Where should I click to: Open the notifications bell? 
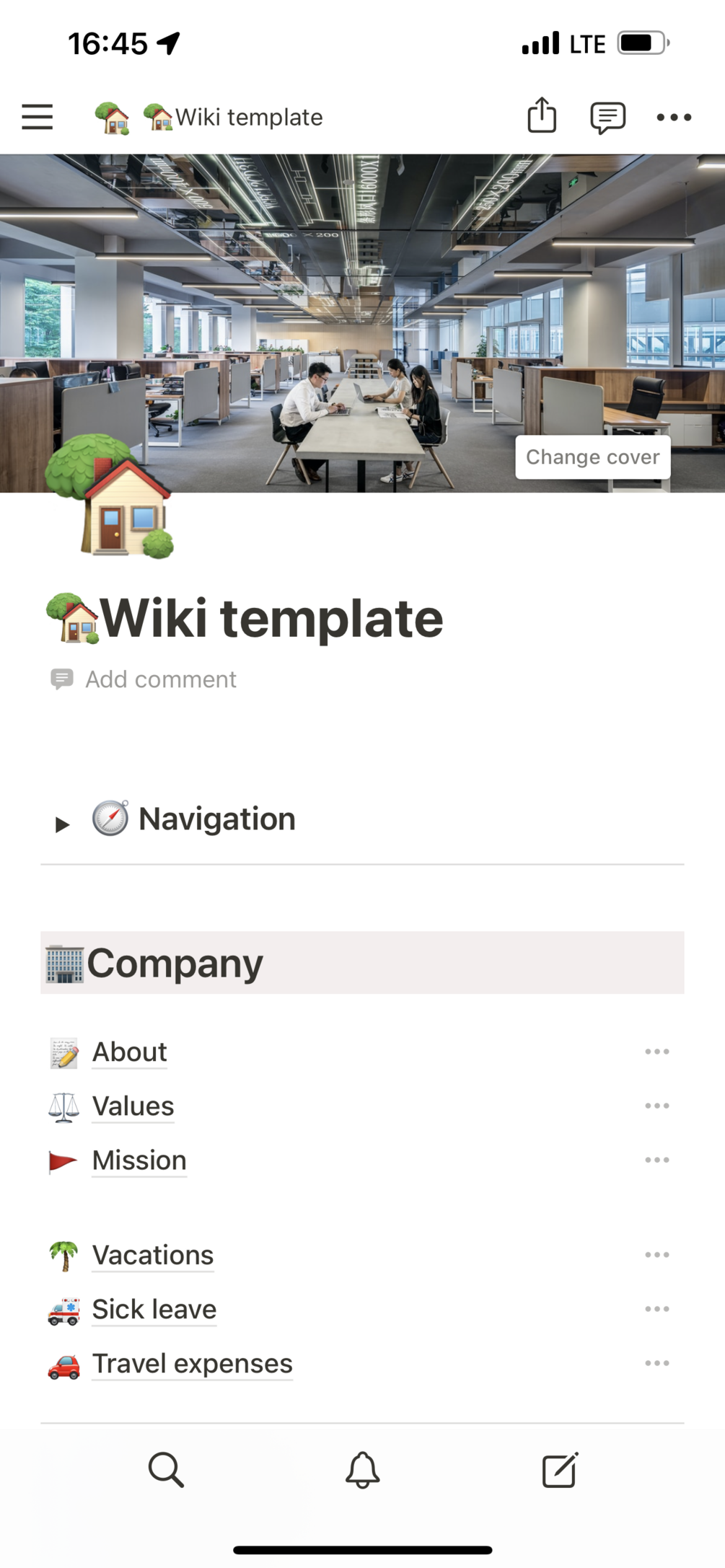pos(362,1470)
